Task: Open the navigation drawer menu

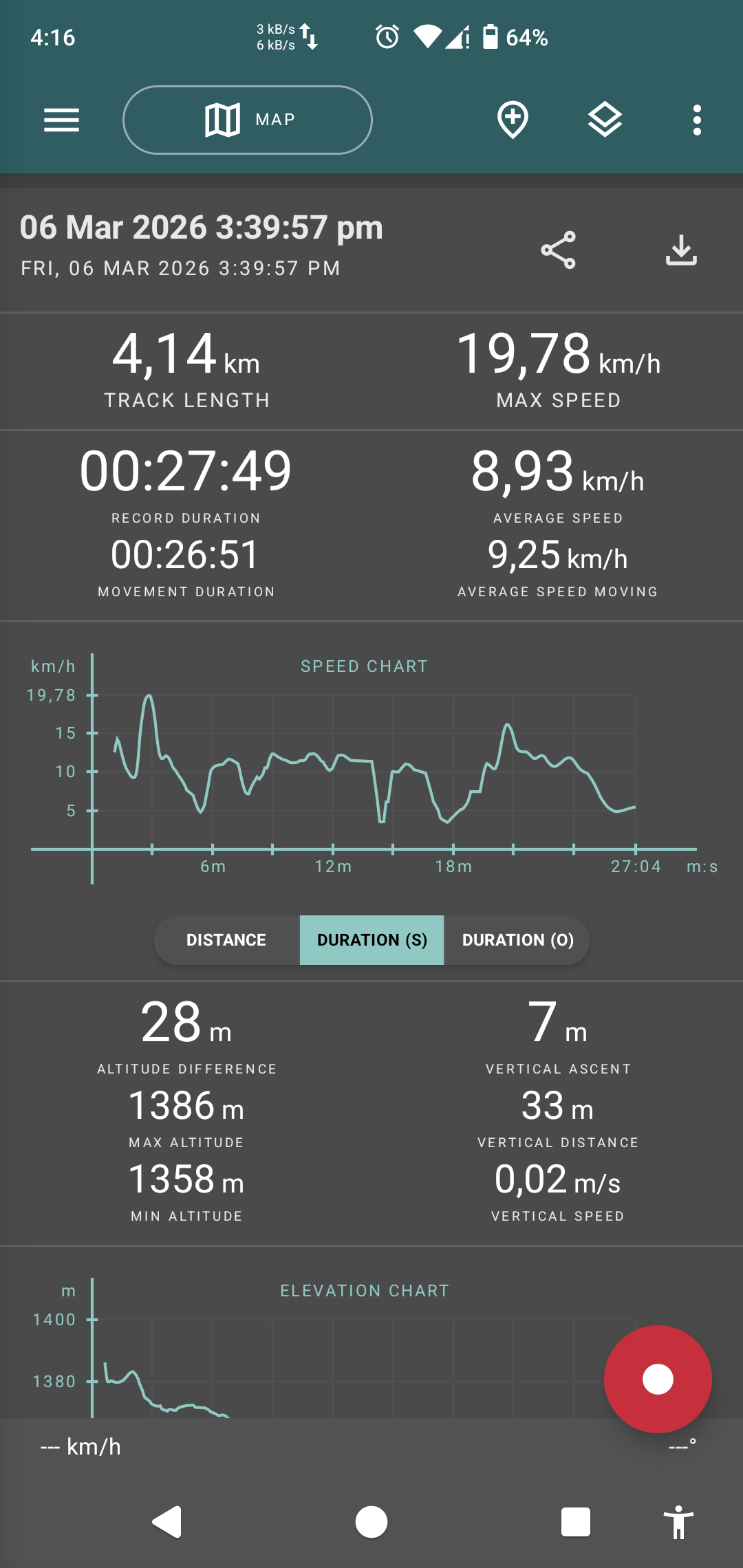Action: [x=61, y=120]
